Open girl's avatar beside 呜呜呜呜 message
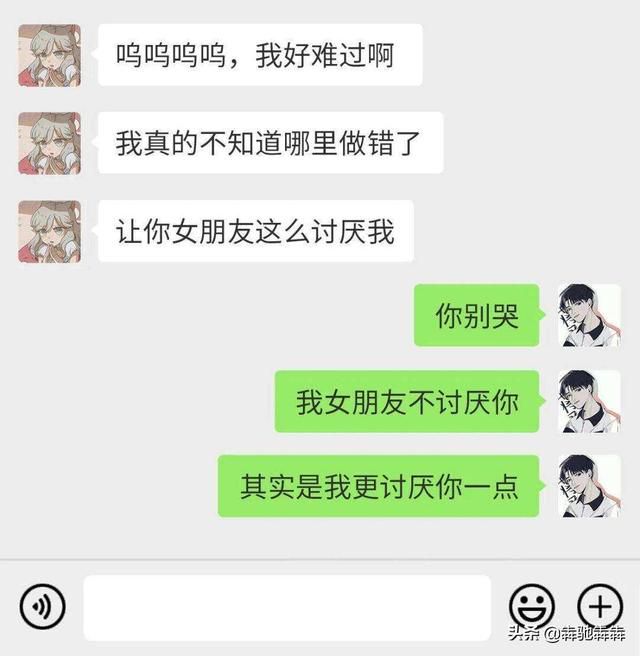Image resolution: width=640 pixels, height=656 pixels. [x=49, y=55]
